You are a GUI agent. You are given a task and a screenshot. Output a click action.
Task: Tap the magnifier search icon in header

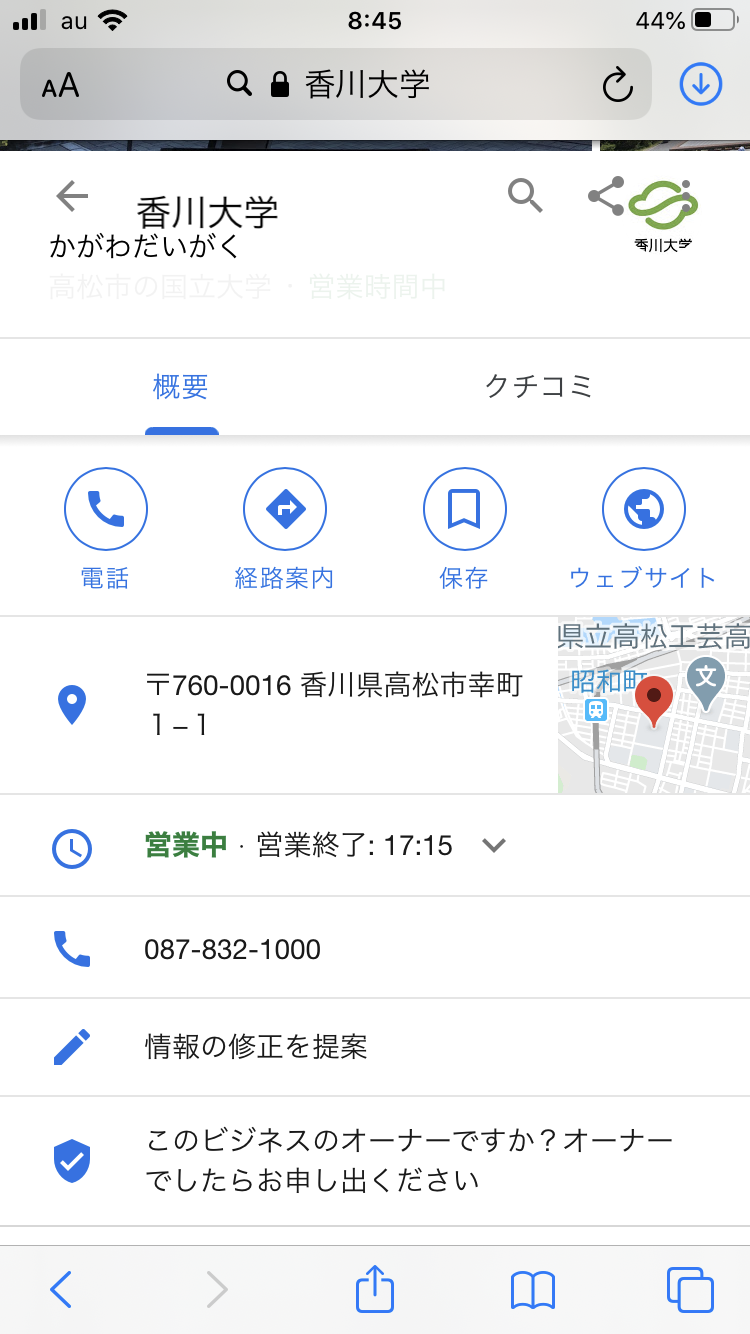tap(525, 195)
